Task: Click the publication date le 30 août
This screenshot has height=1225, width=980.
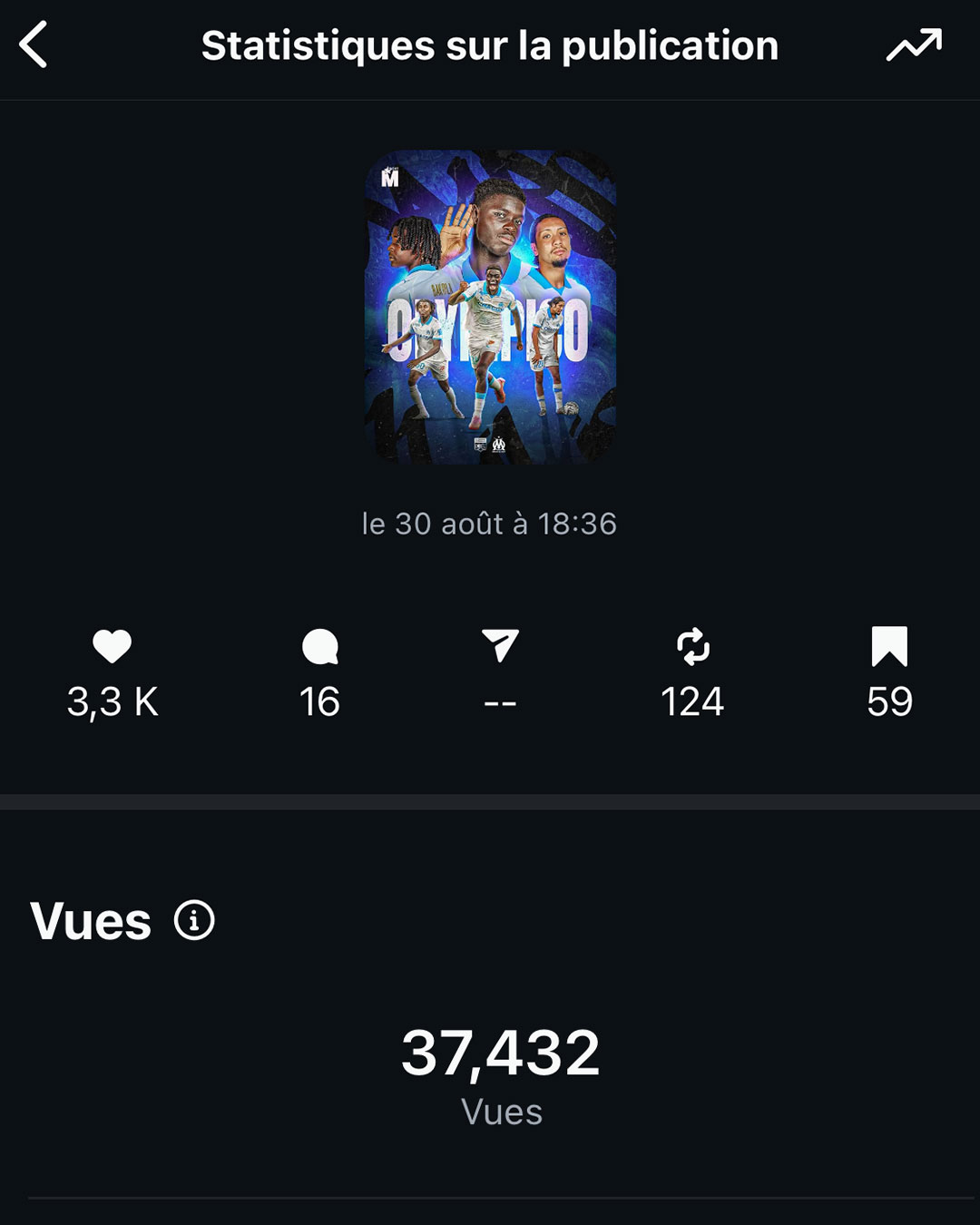Action: point(490,523)
